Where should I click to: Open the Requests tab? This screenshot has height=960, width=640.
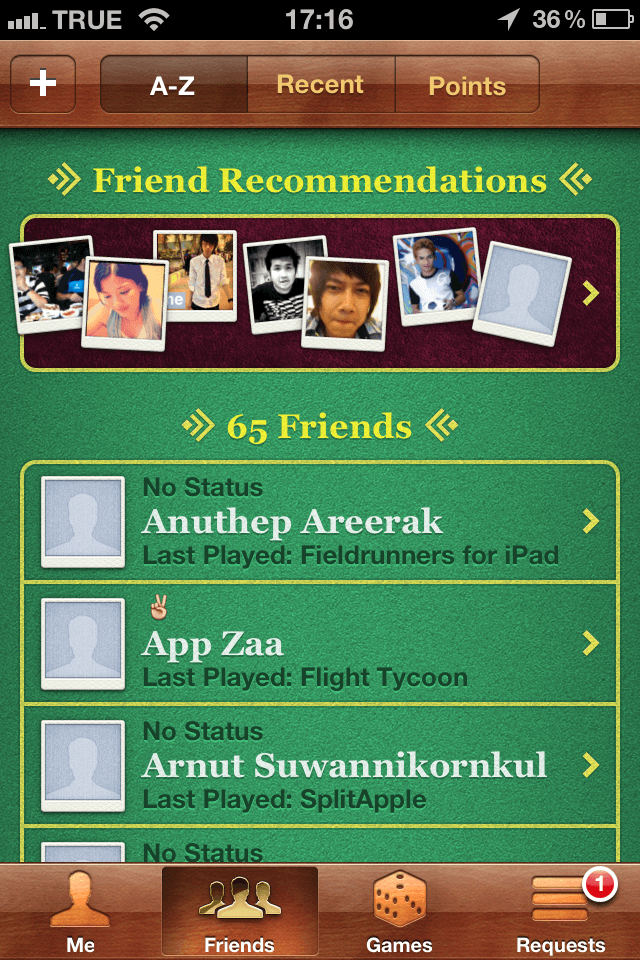[x=560, y=912]
